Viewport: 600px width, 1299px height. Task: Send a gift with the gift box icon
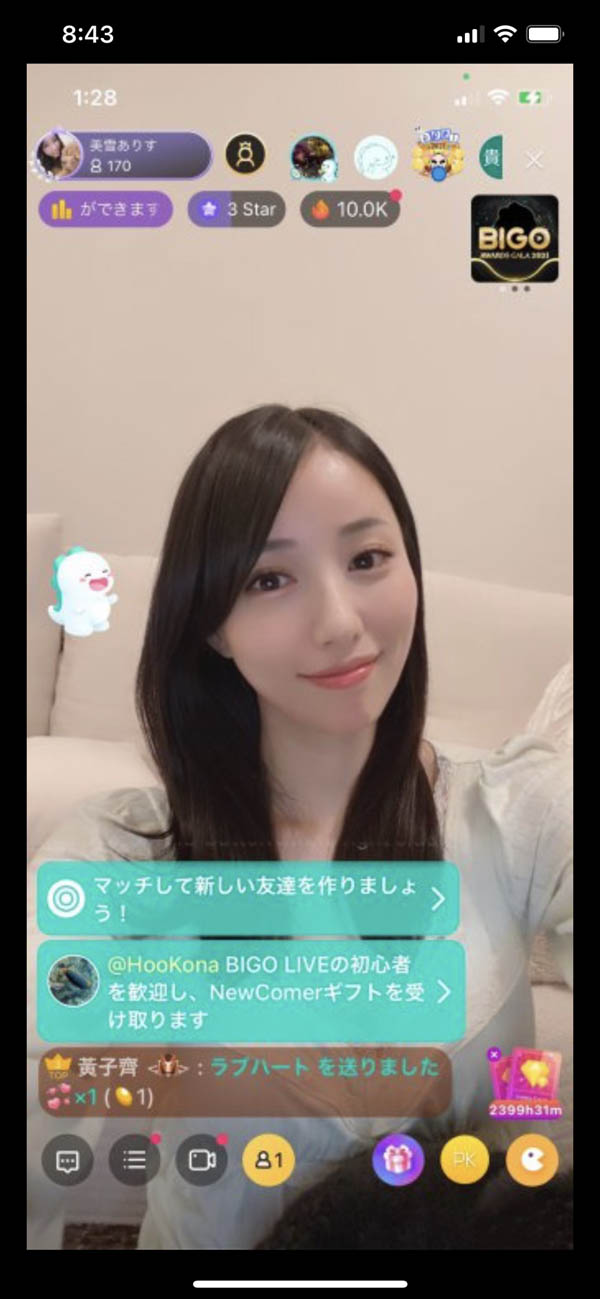(x=398, y=1161)
